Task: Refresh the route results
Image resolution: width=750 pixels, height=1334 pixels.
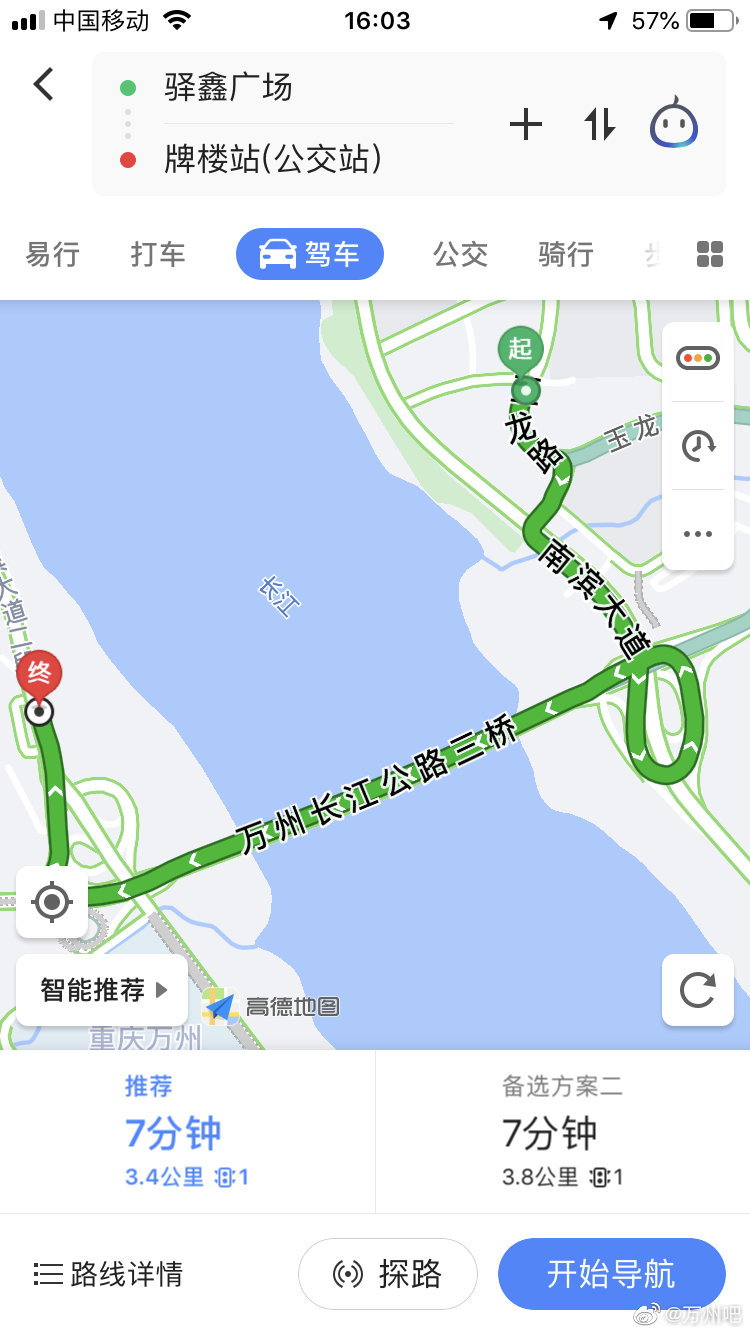Action: click(x=697, y=990)
